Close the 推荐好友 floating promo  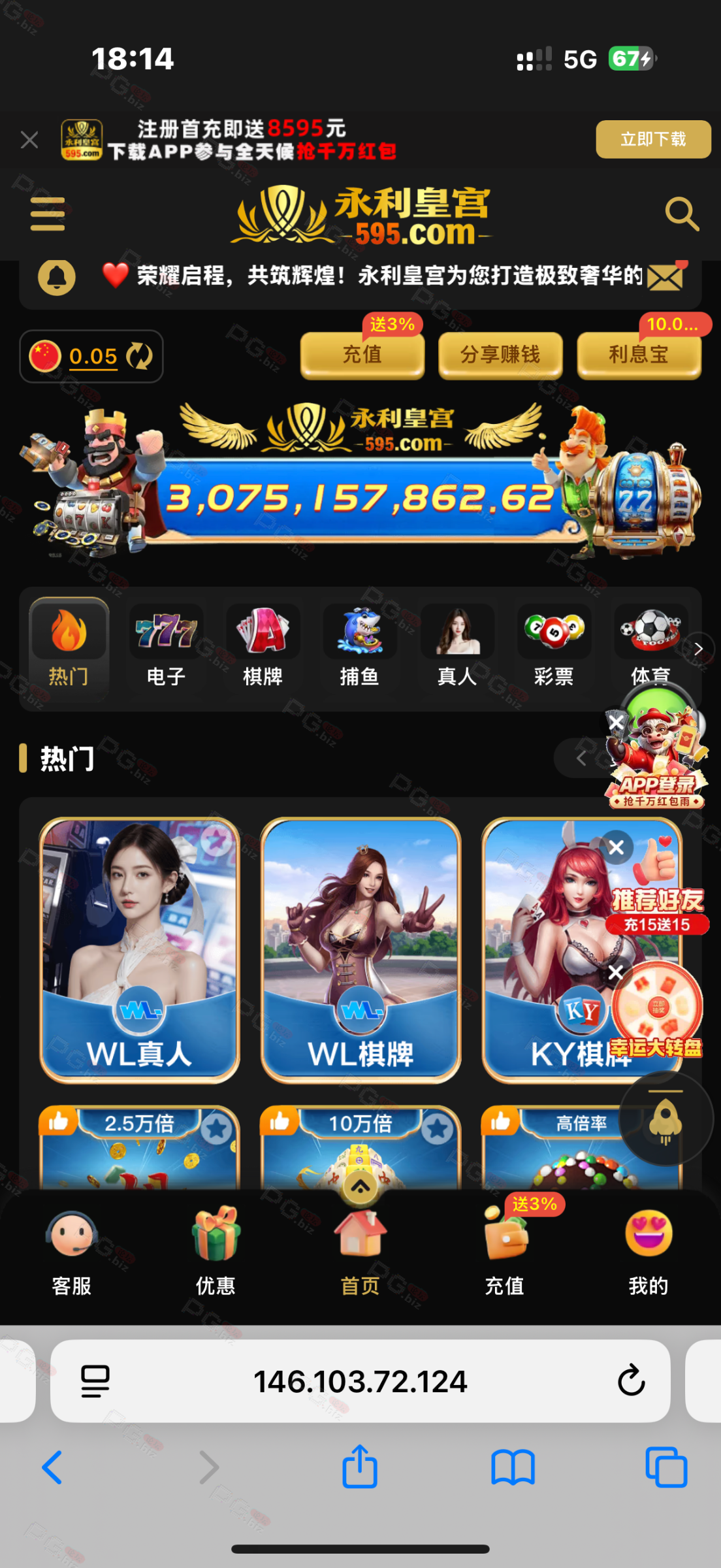coord(616,848)
